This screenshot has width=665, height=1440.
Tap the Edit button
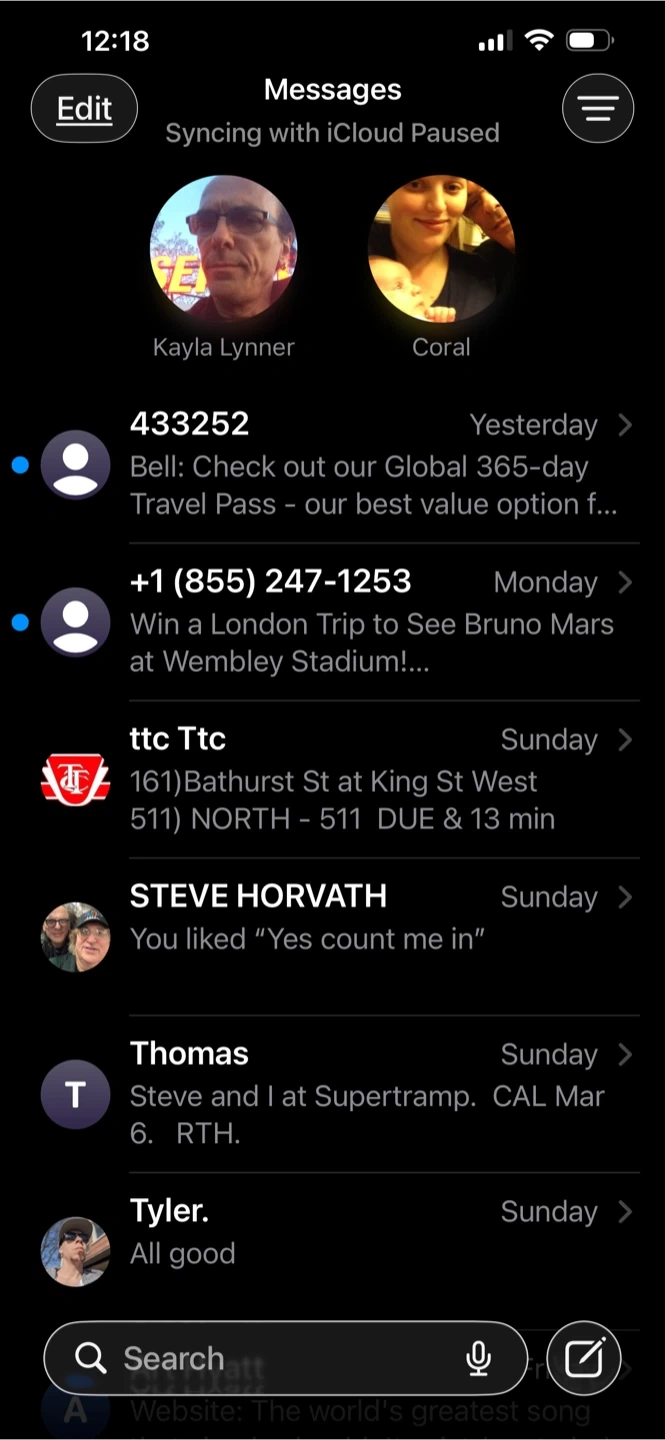tap(84, 108)
